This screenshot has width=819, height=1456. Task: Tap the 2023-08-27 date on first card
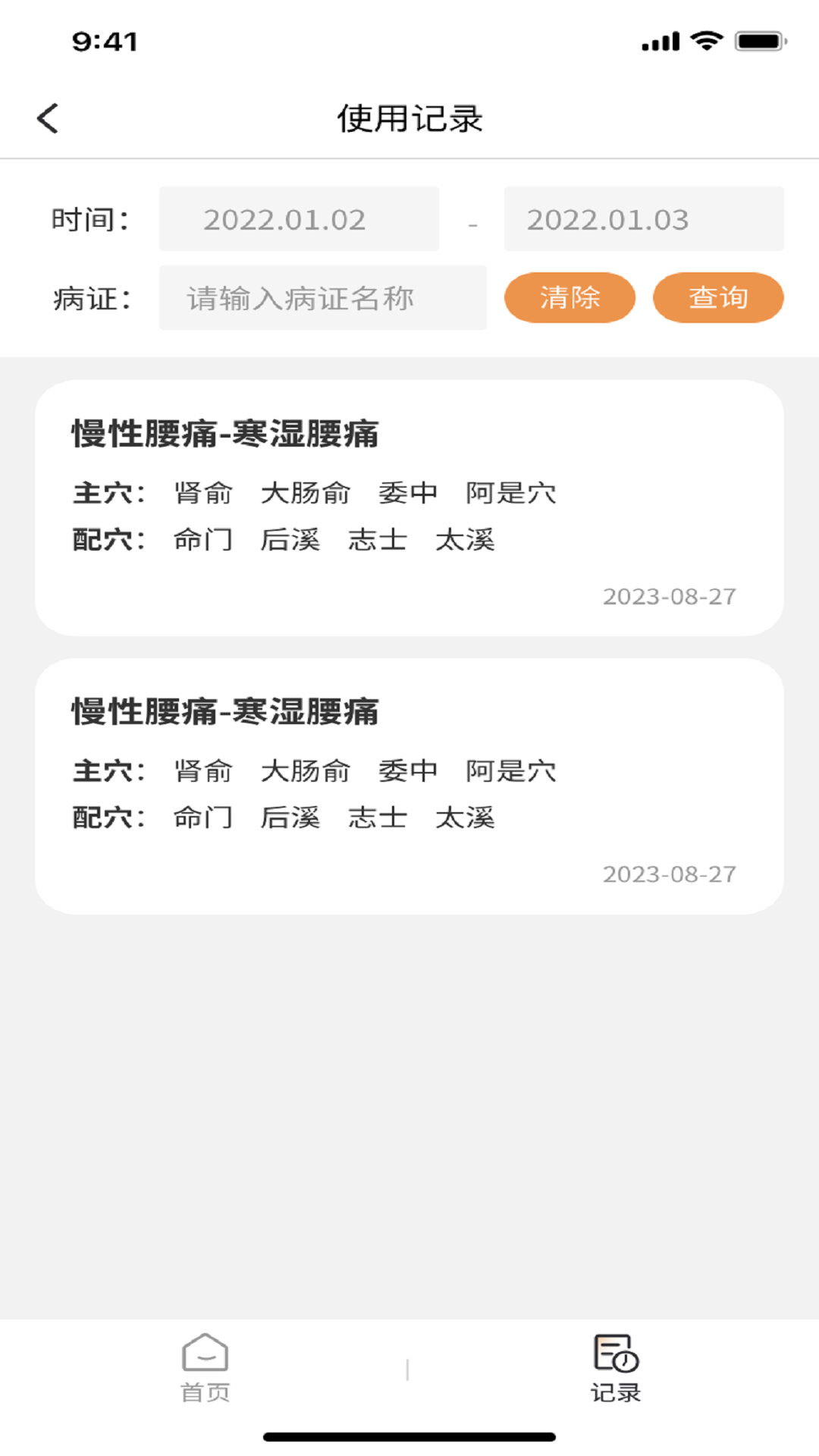click(668, 597)
